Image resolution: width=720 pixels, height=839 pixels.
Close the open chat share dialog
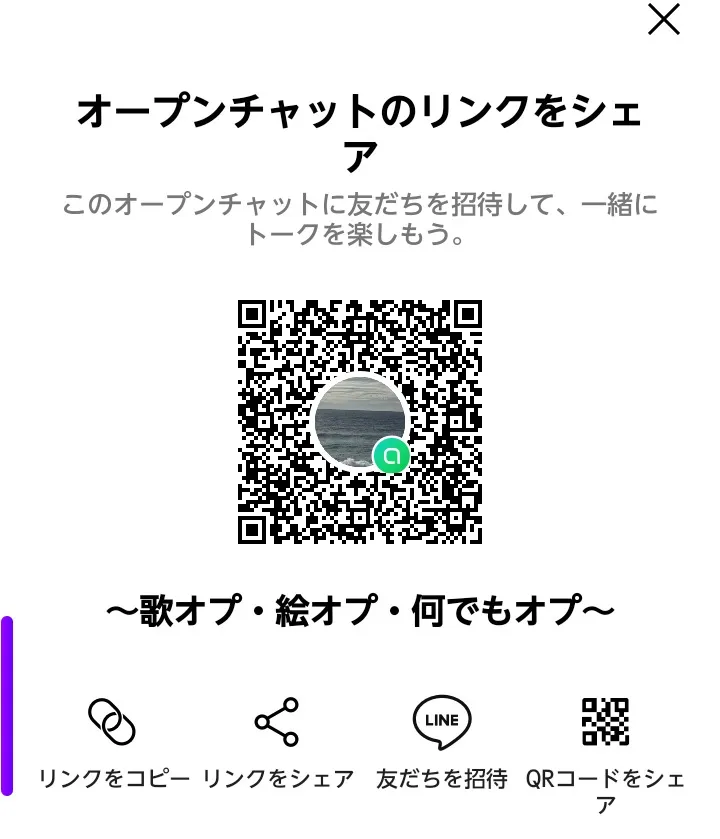[664, 20]
